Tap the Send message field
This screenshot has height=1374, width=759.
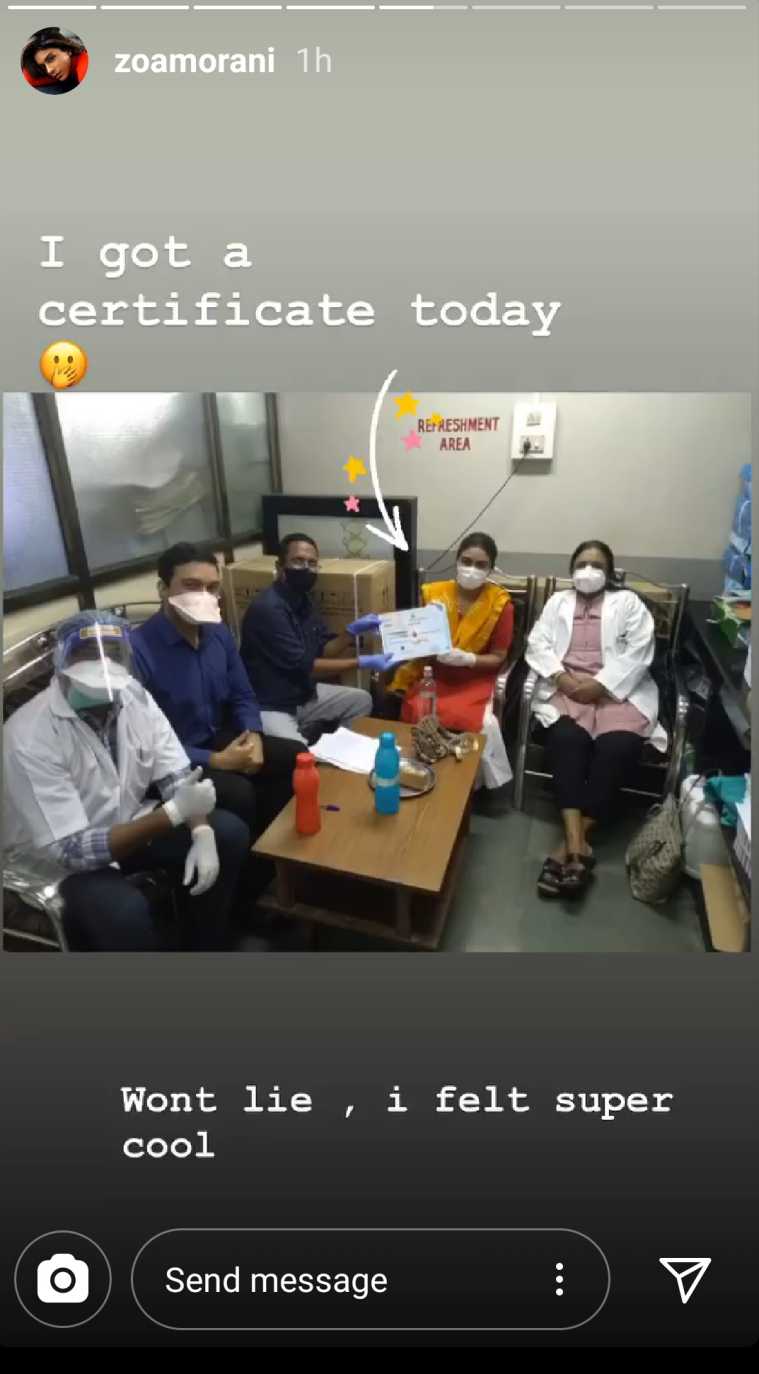coord(340,1279)
